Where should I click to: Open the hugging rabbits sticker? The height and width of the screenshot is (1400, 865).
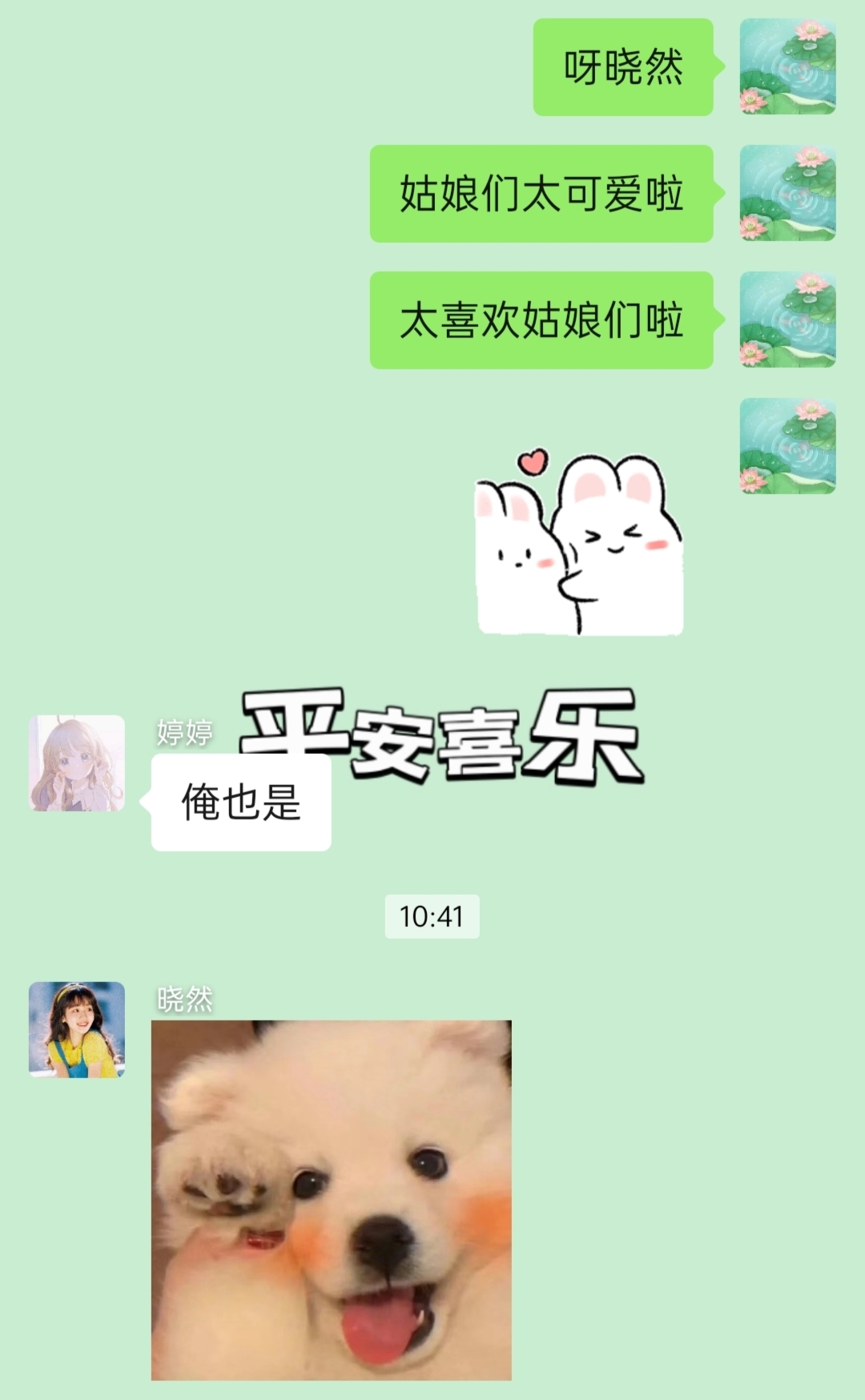tap(580, 543)
